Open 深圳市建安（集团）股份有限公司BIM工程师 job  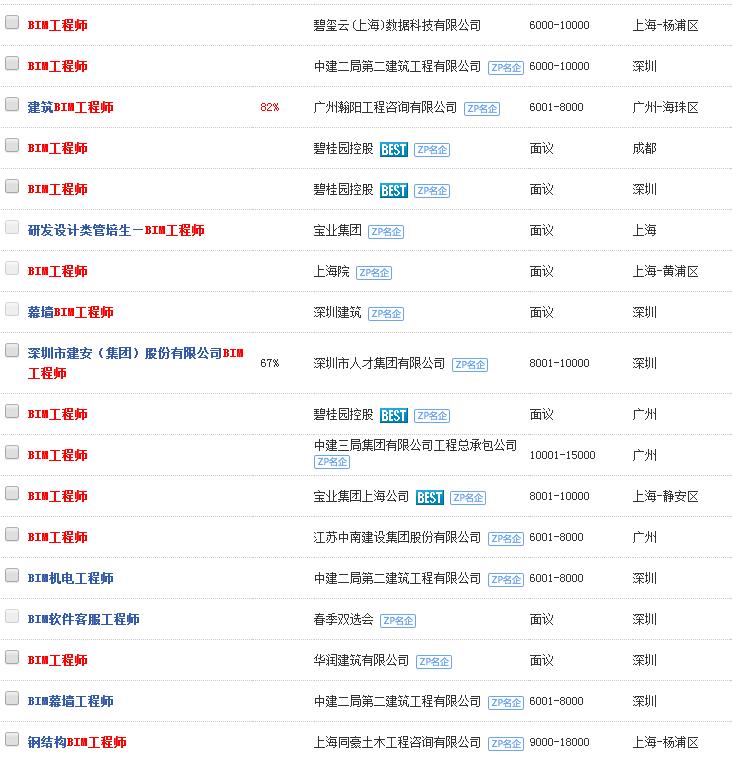(x=135, y=353)
